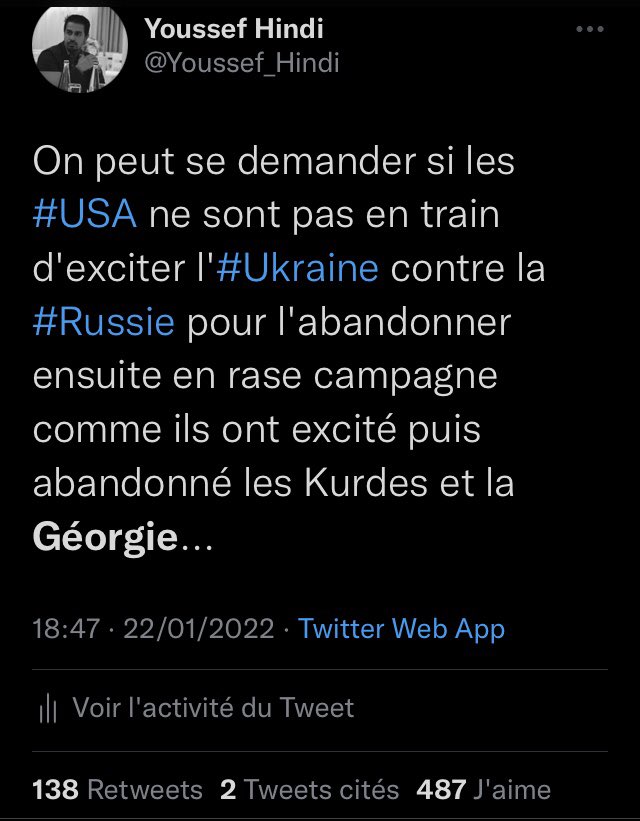Open the #Russie hashtag
Screen dimensions: 640x821
tap(104, 322)
